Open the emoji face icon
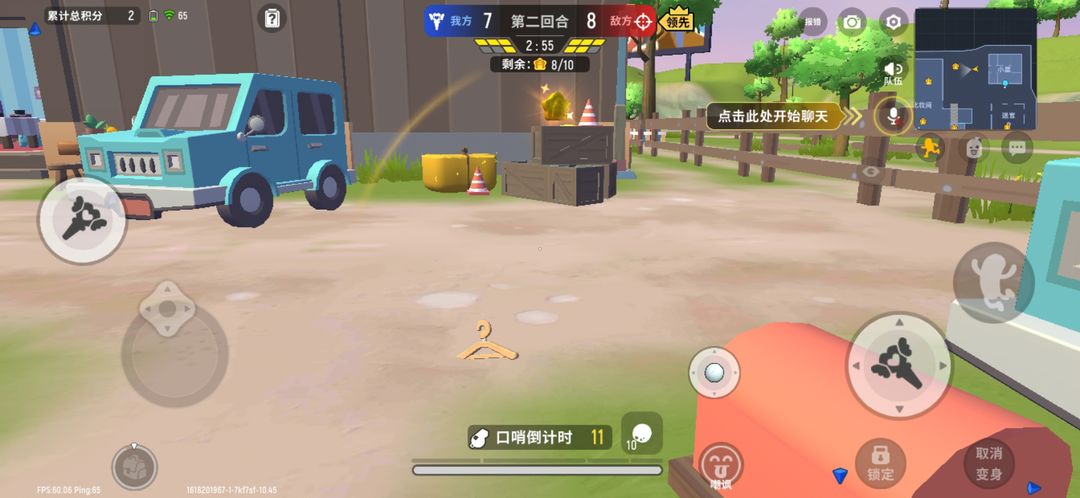 973,148
